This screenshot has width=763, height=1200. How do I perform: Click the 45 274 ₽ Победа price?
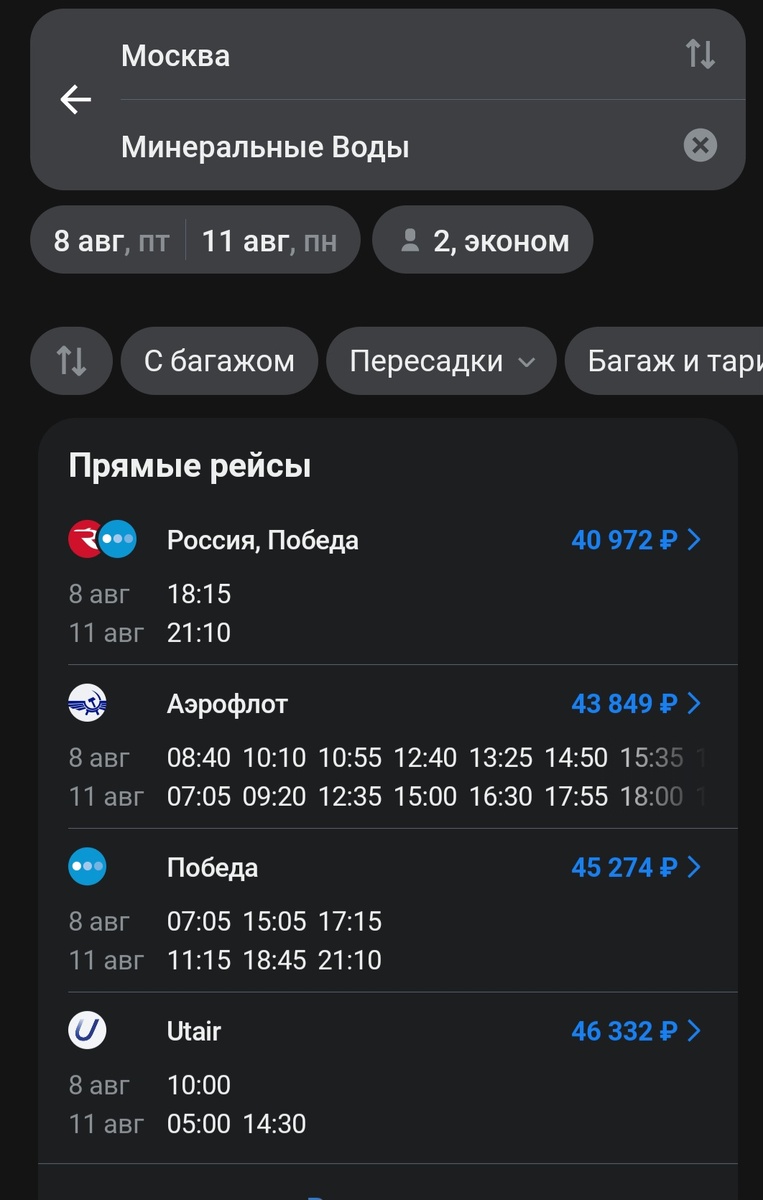point(625,866)
